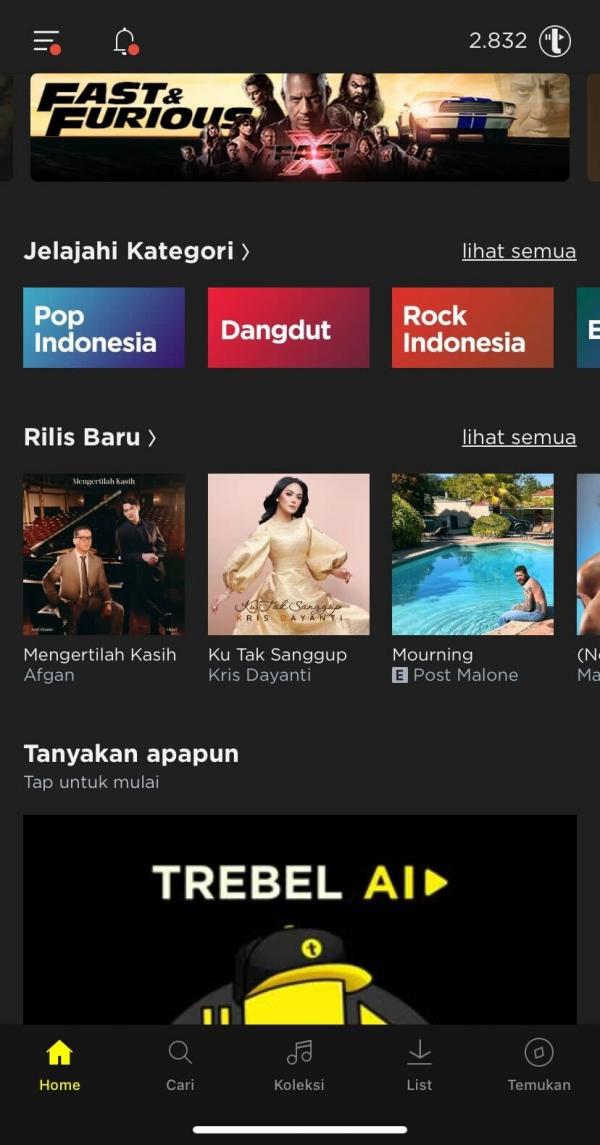This screenshot has width=600, height=1145.
Task: Switch to the Koleksi tab
Action: 299,1065
